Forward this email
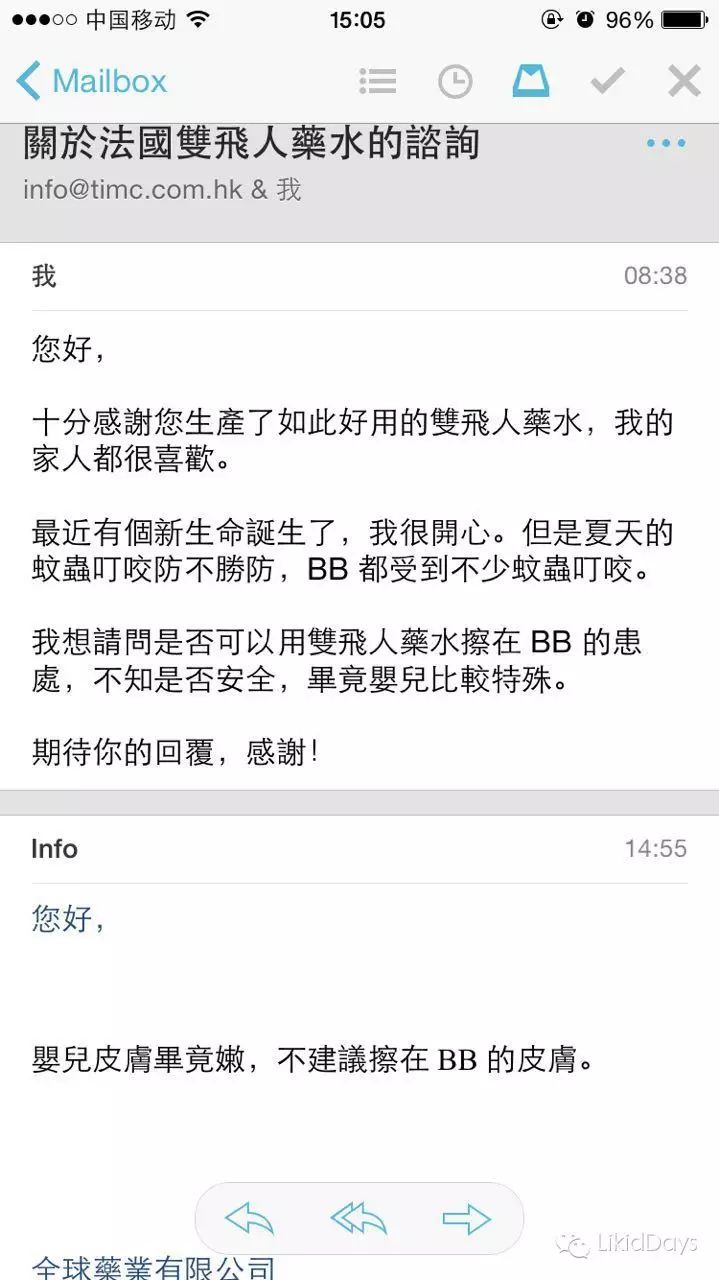 [466, 1218]
